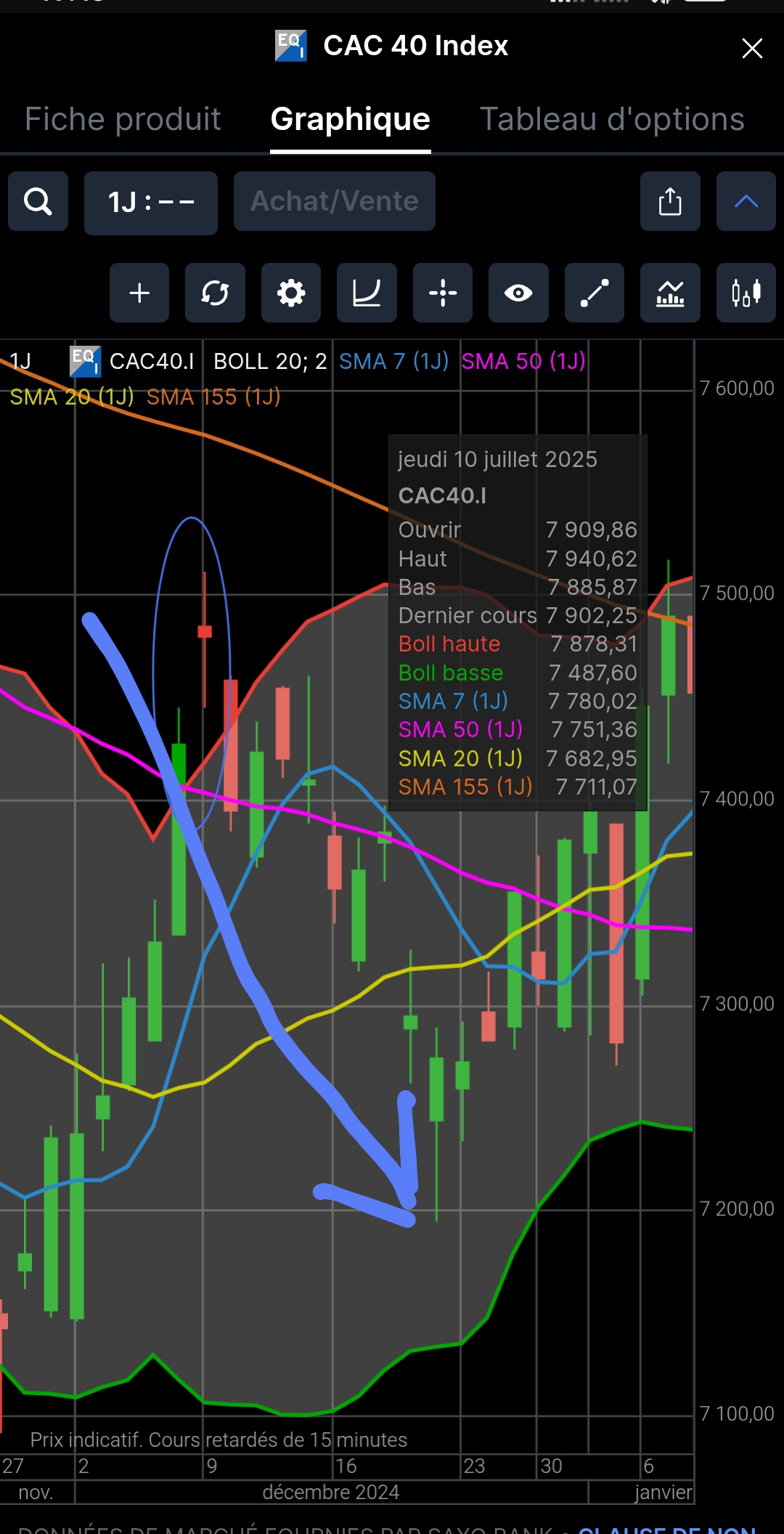This screenshot has width=784, height=1534.
Task: Share the chart
Action: 670,201
